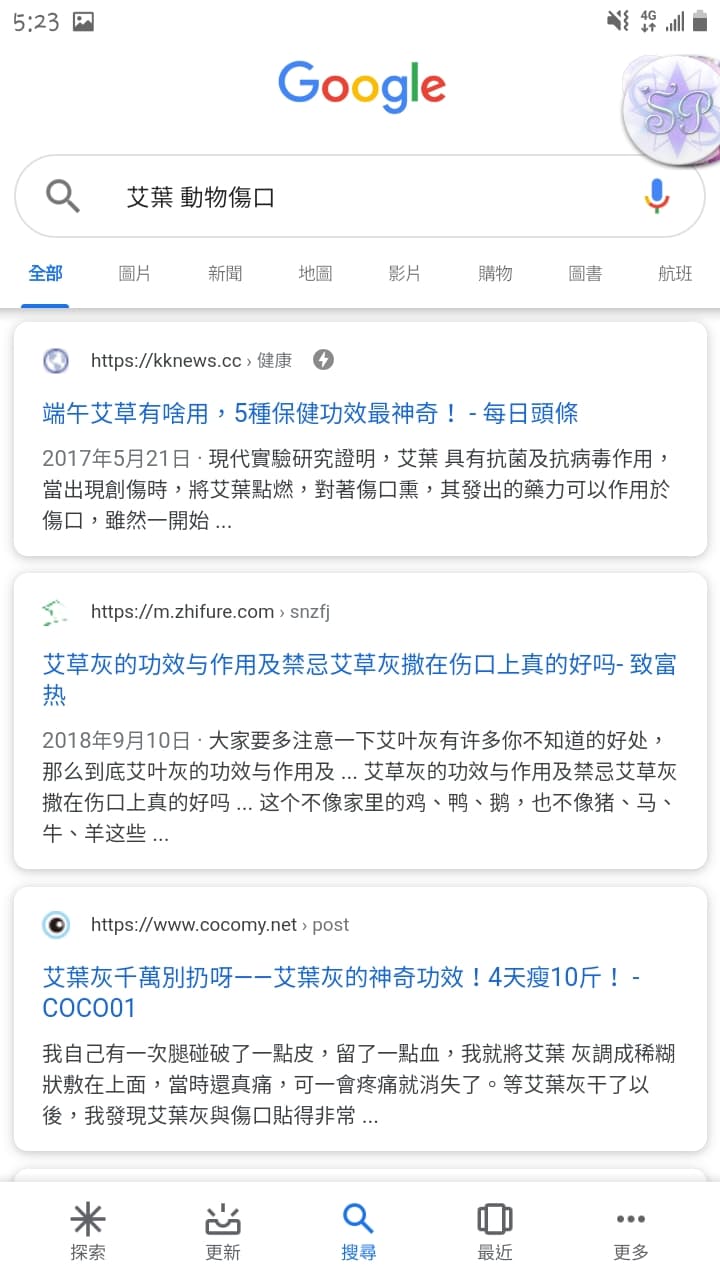720x1280 pixels.
Task: Open the 更多 menu
Action: (x=631, y=1231)
